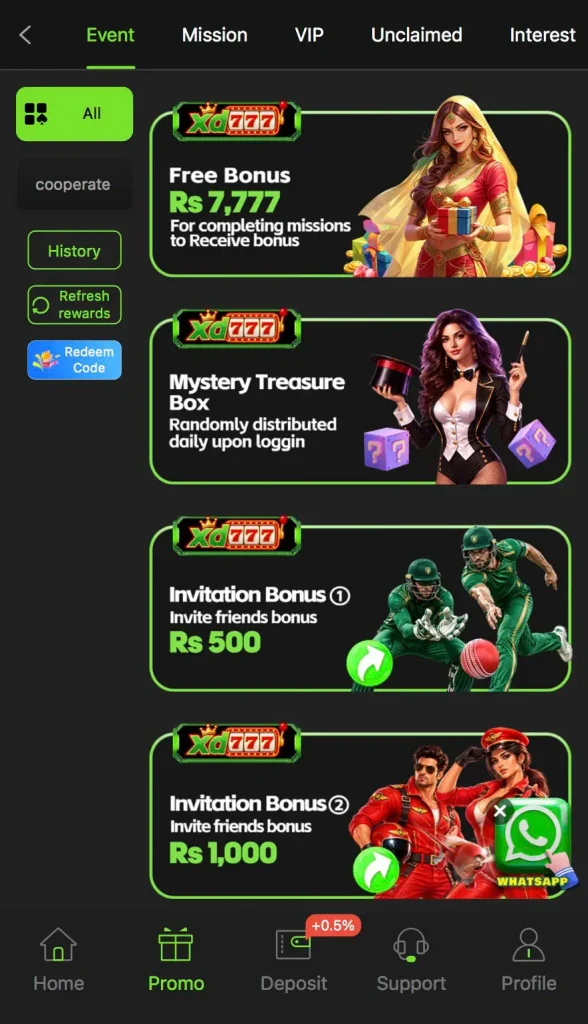Dismiss the floating WhatsApp widget
This screenshot has width=588, height=1024.
pyautogui.click(x=500, y=811)
